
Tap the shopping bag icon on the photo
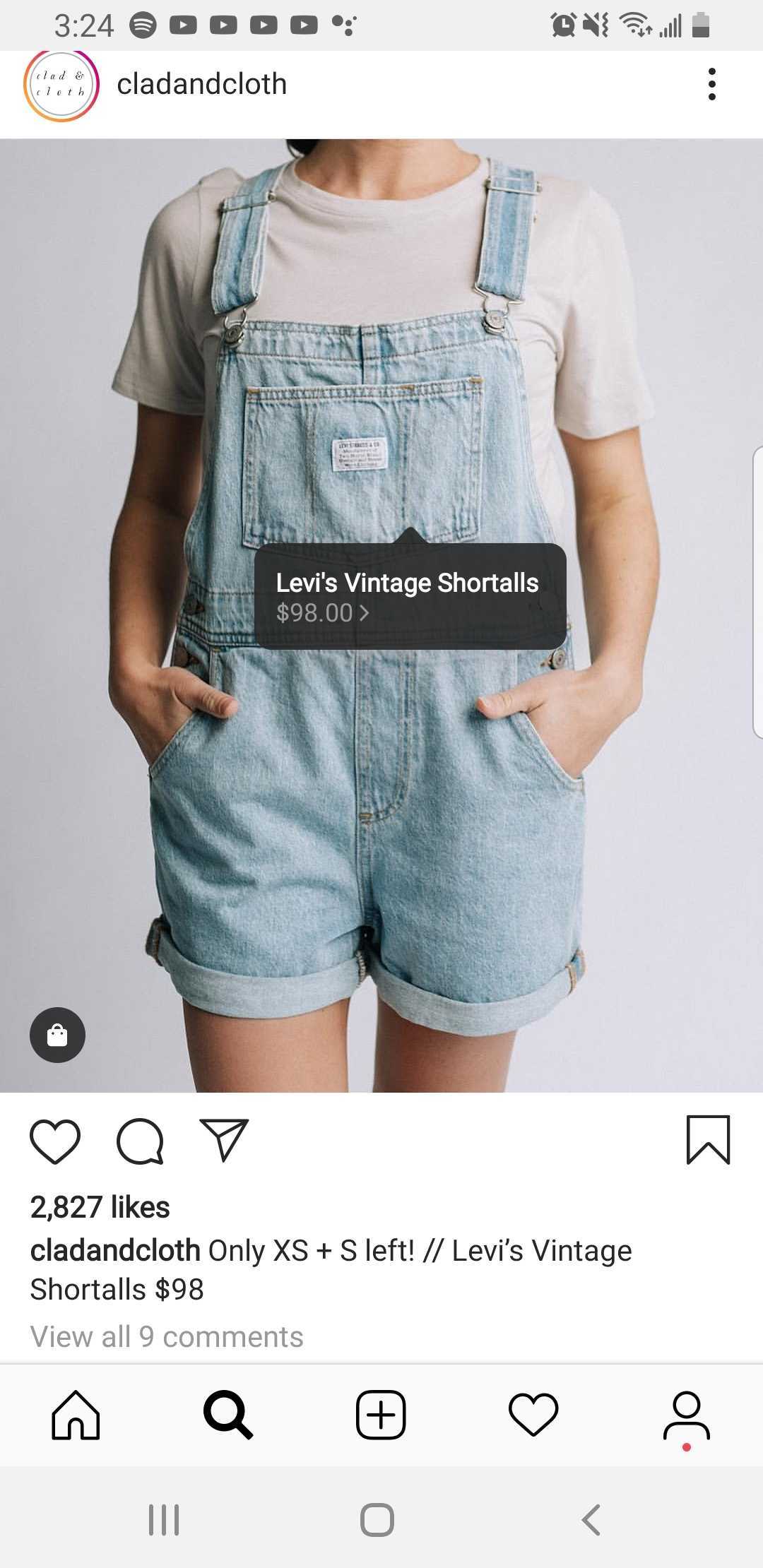pos(57,1035)
